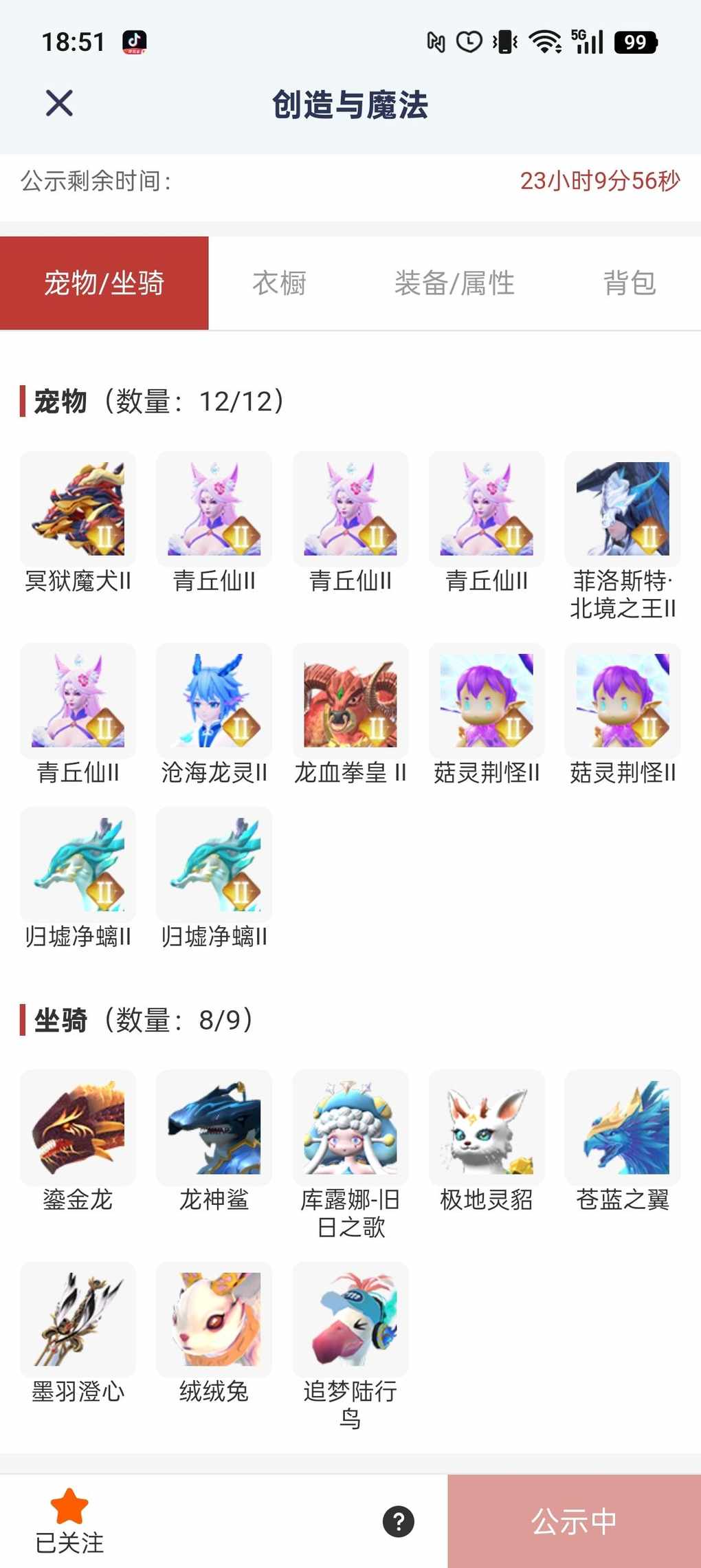The width and height of the screenshot is (701, 1568).
Task: View the 绒绒兔 mount
Action: [x=214, y=1319]
